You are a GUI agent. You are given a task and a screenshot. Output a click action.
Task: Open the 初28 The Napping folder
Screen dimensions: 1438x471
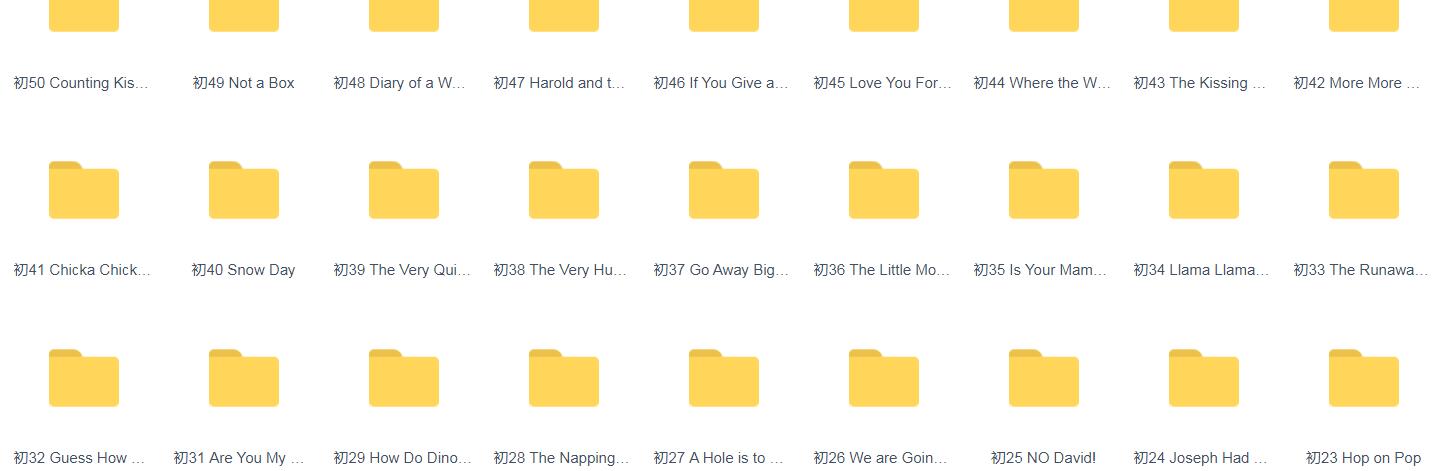(x=564, y=378)
